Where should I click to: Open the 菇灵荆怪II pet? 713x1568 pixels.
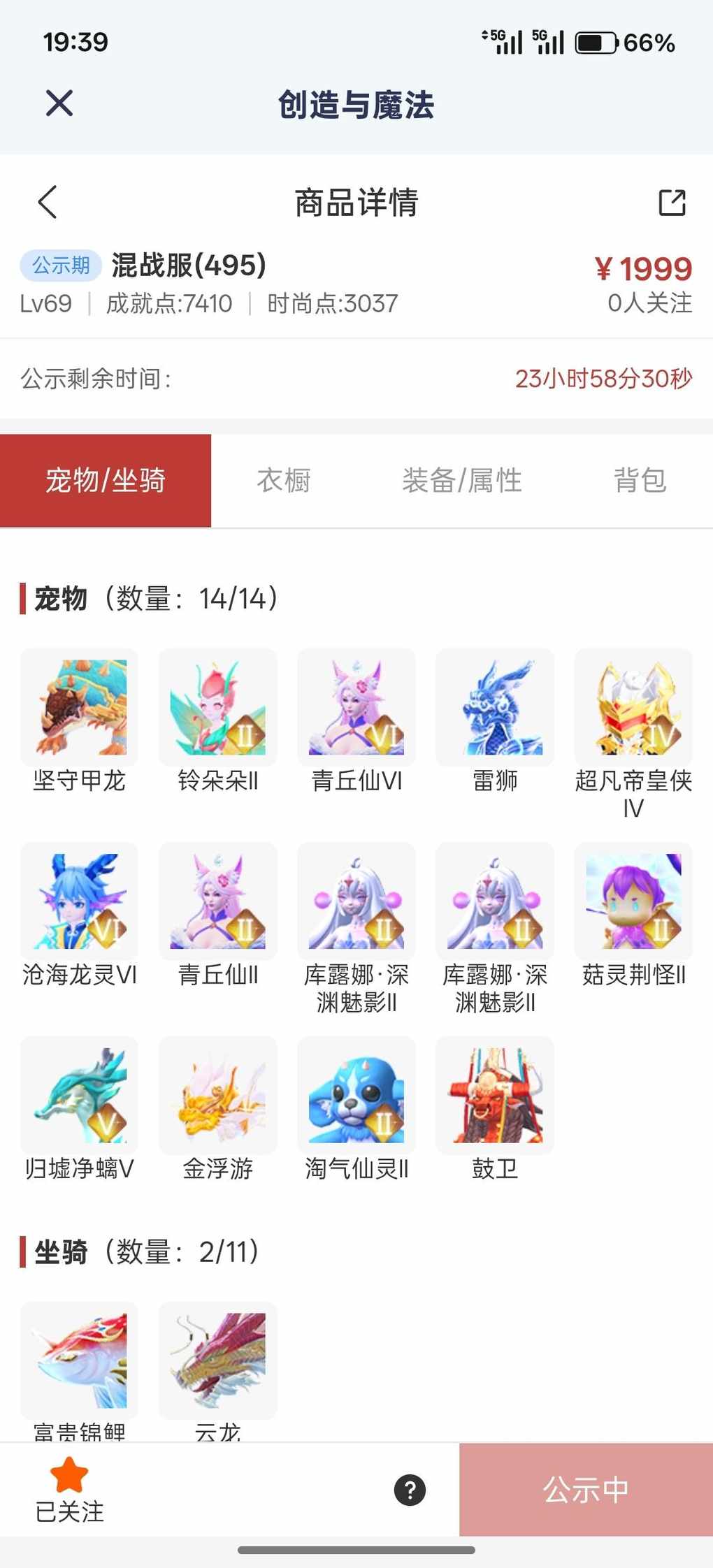[633, 901]
